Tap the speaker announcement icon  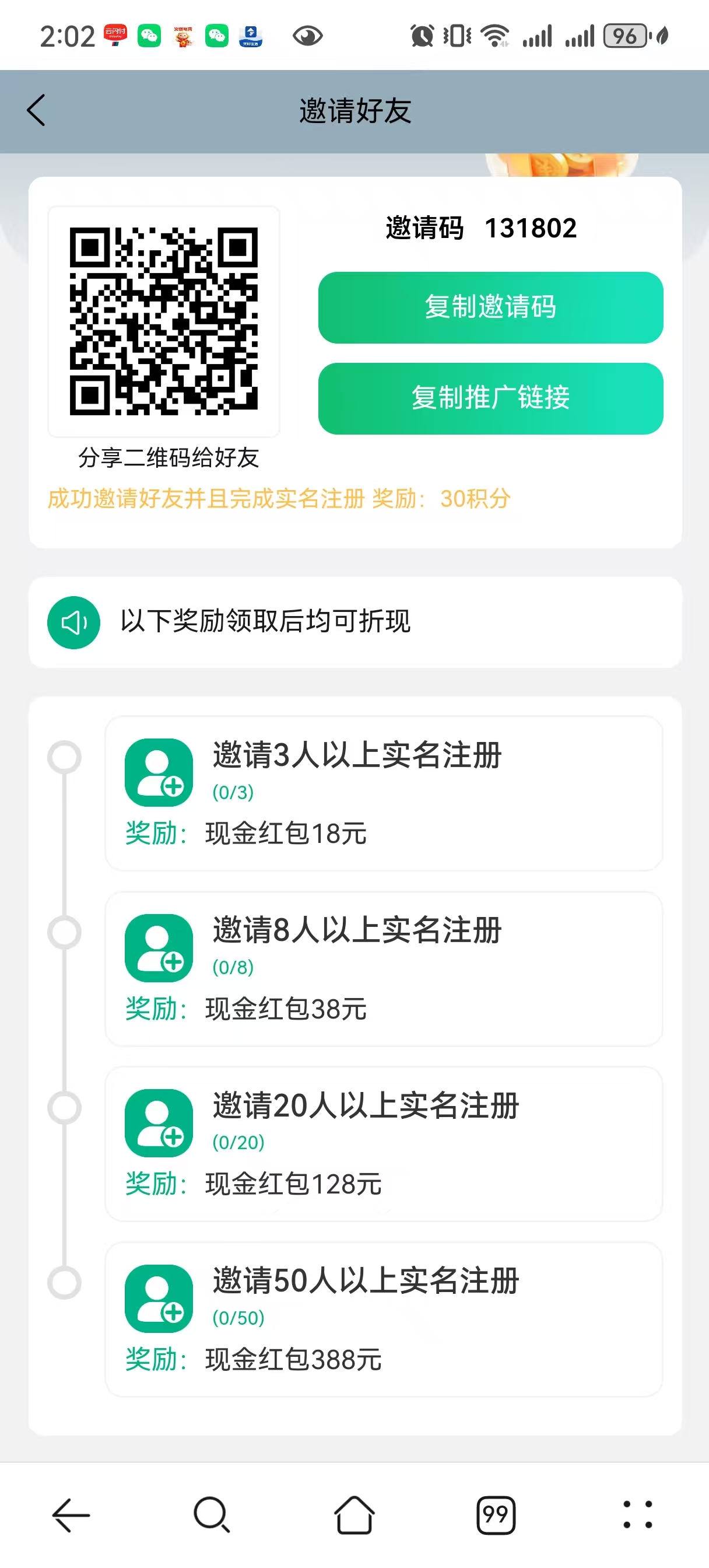tap(73, 622)
